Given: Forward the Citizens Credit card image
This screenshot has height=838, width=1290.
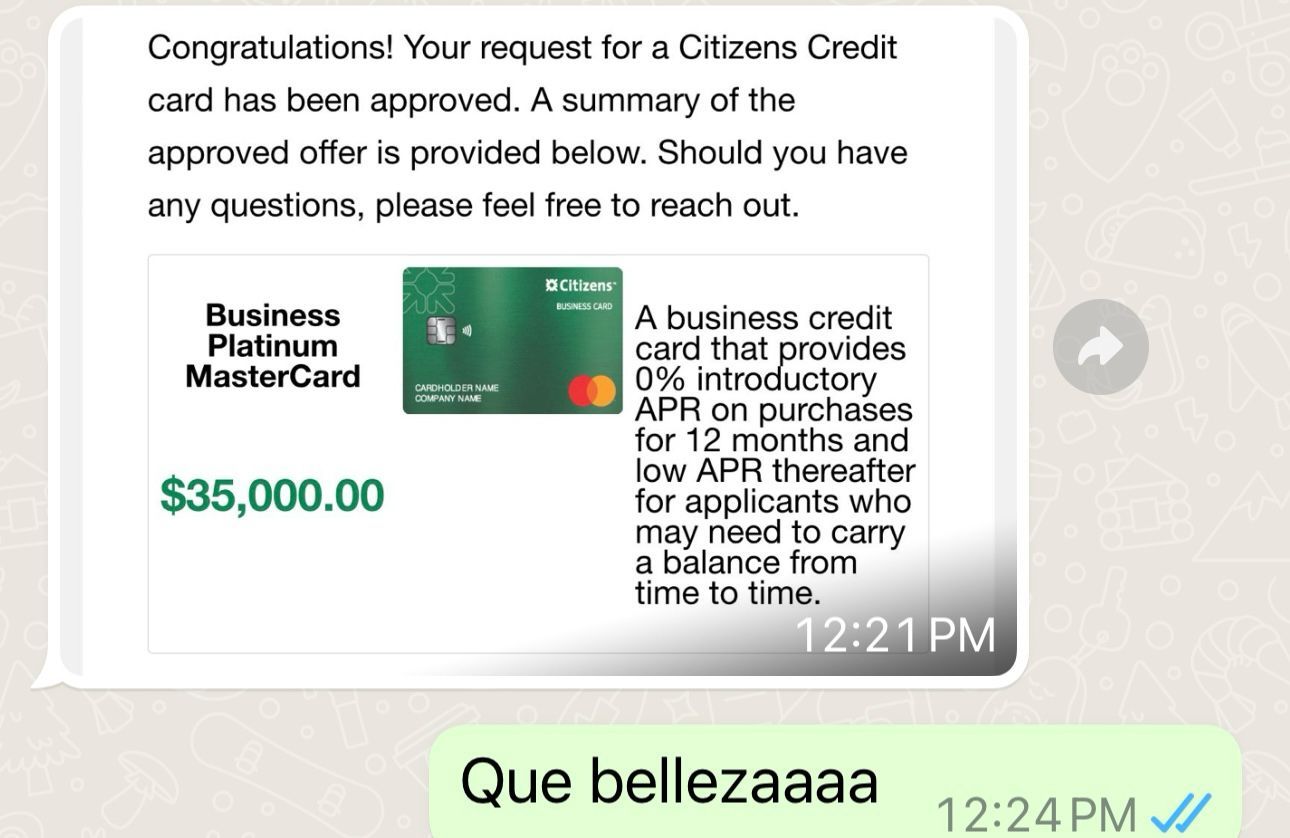Looking at the screenshot, I should pyautogui.click(x=1100, y=347).
